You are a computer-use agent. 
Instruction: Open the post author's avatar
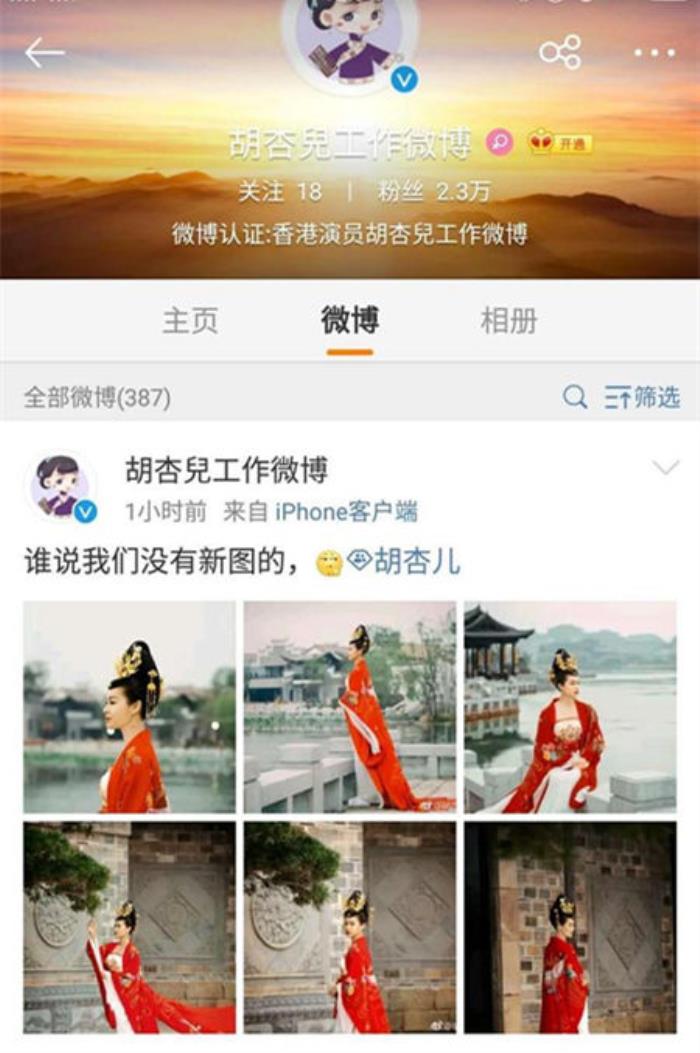[x=60, y=487]
